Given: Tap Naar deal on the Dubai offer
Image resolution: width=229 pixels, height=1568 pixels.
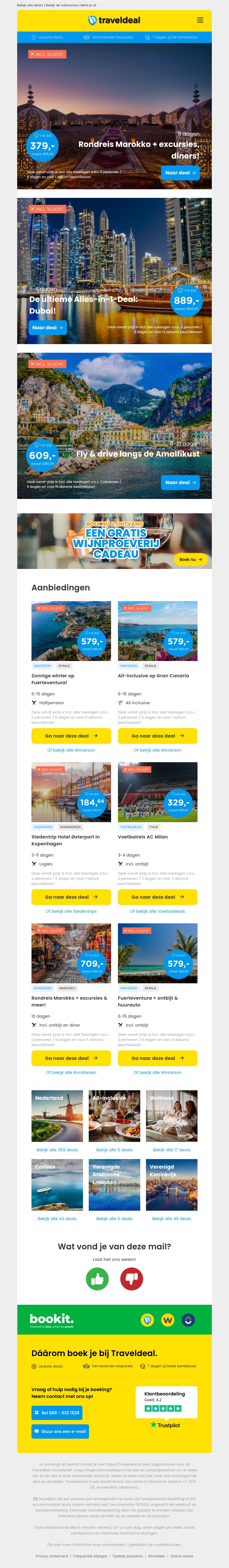Looking at the screenshot, I should (48, 327).
